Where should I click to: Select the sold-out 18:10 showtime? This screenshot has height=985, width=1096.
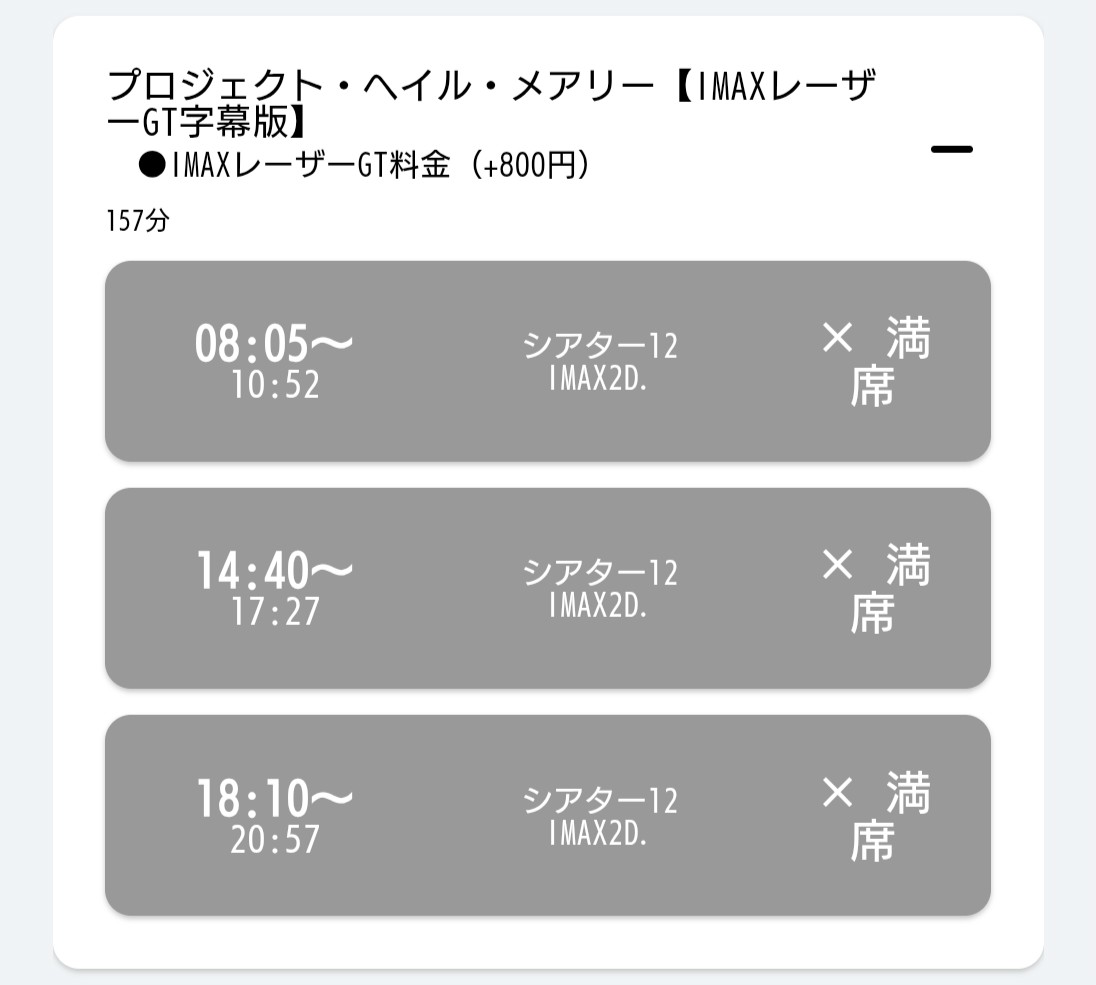tap(547, 815)
